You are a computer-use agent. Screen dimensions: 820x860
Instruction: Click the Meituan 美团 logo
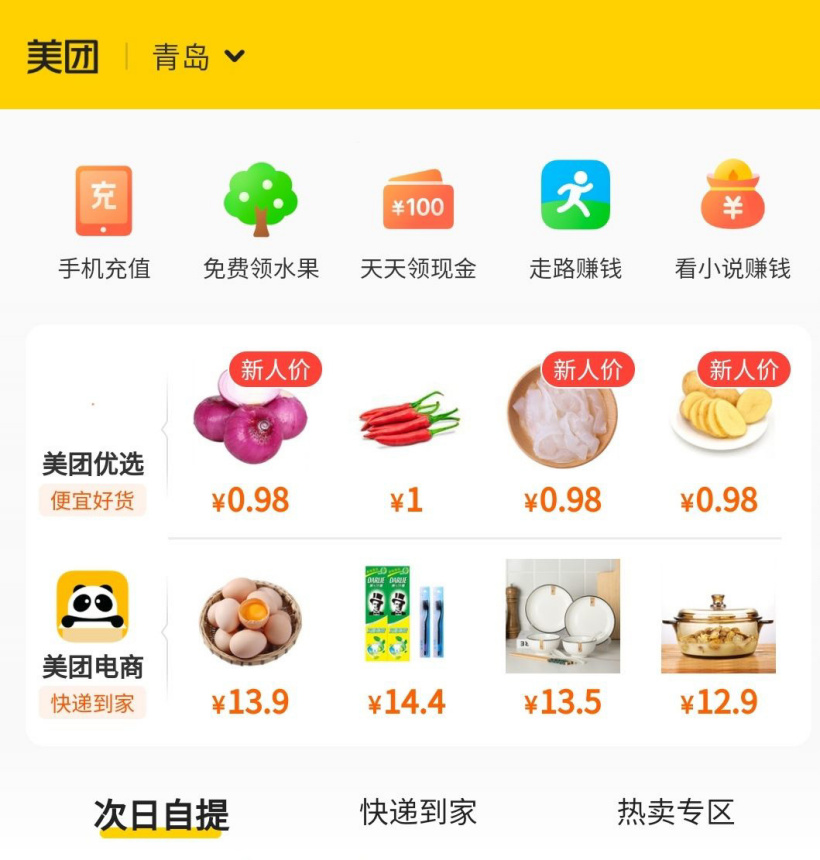click(65, 57)
